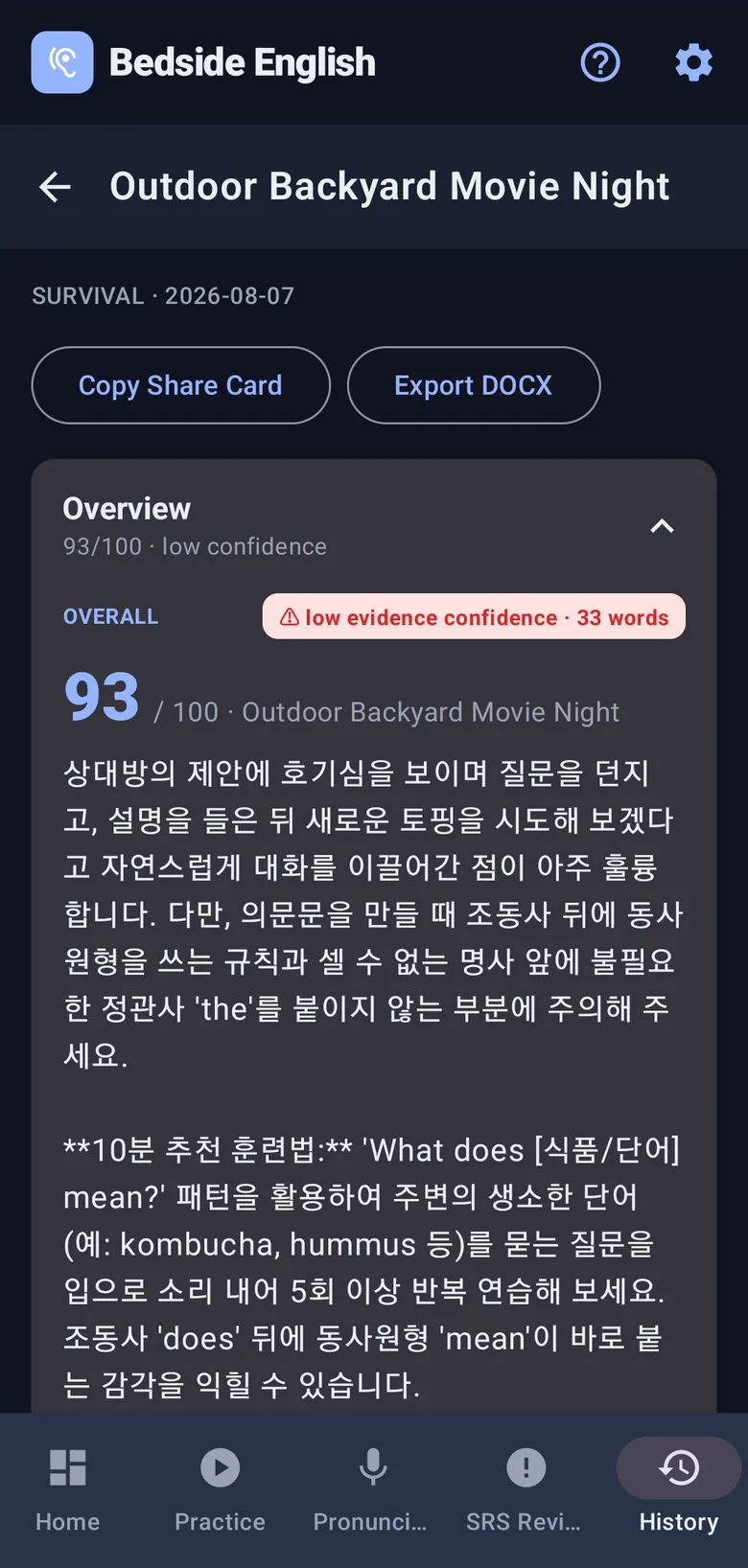This screenshot has height=1568, width=748.
Task: Switch to the Home tab
Action: click(68, 1489)
